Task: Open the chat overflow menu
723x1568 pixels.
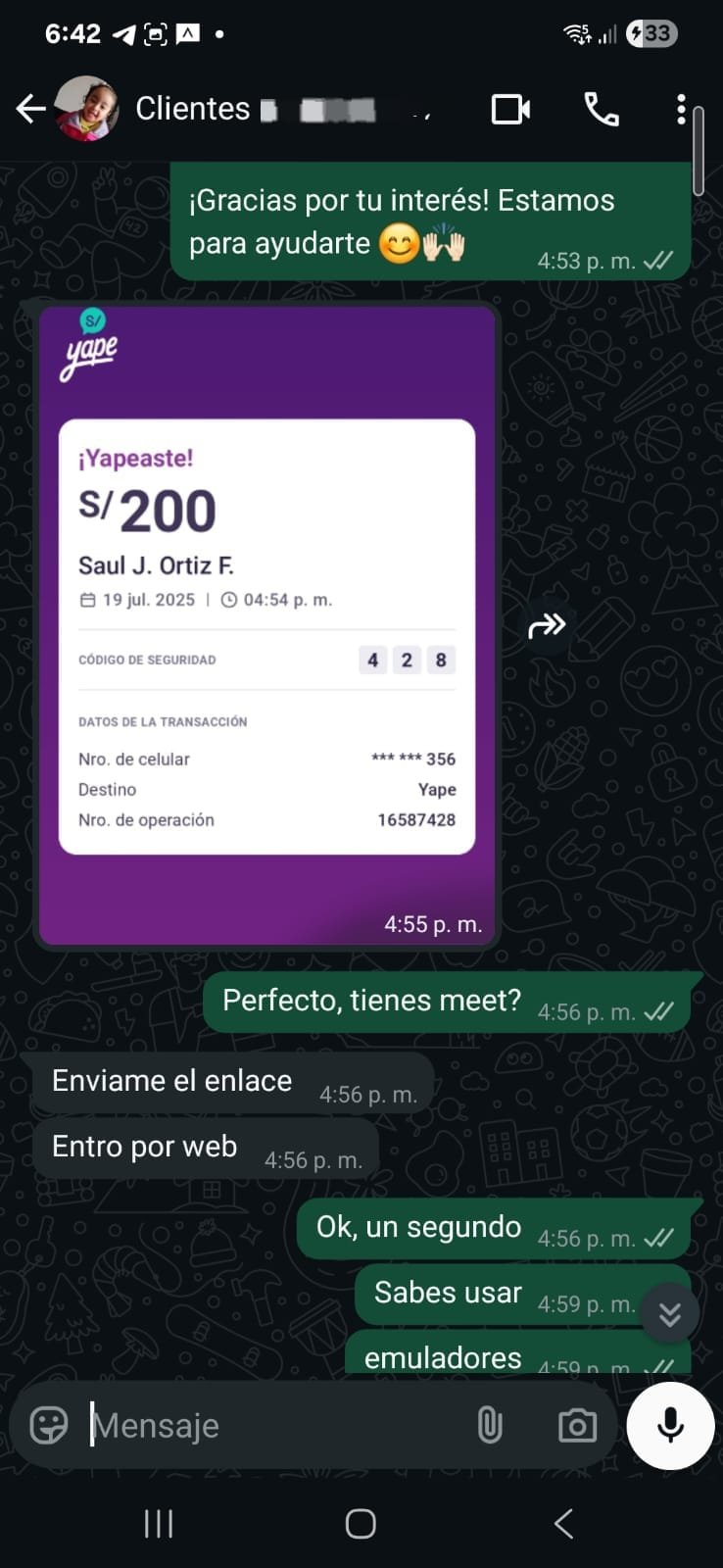Action: point(681,109)
